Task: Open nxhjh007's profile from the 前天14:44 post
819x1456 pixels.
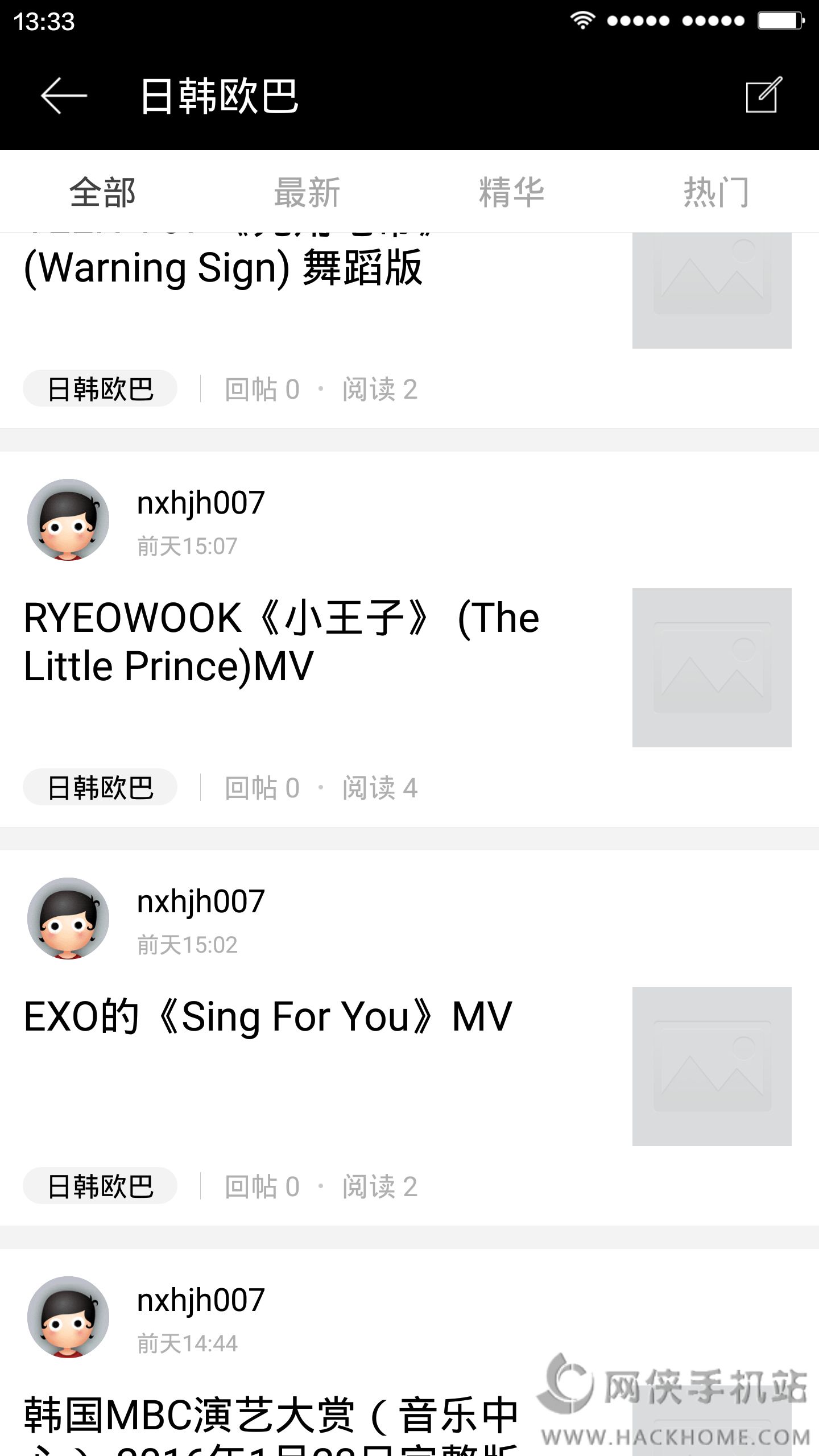Action: click(201, 1300)
